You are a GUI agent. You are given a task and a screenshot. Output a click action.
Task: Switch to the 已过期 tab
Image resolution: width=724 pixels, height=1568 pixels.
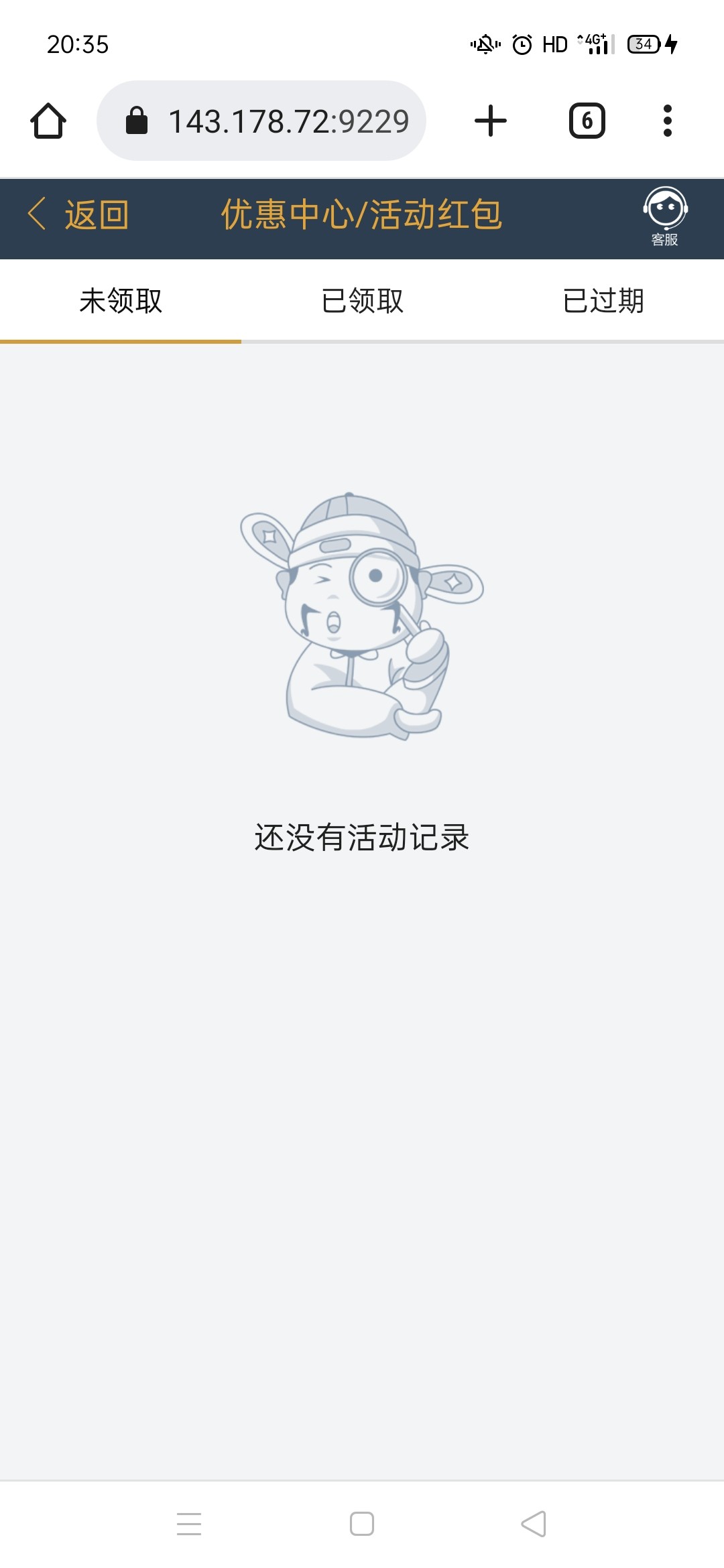(603, 301)
